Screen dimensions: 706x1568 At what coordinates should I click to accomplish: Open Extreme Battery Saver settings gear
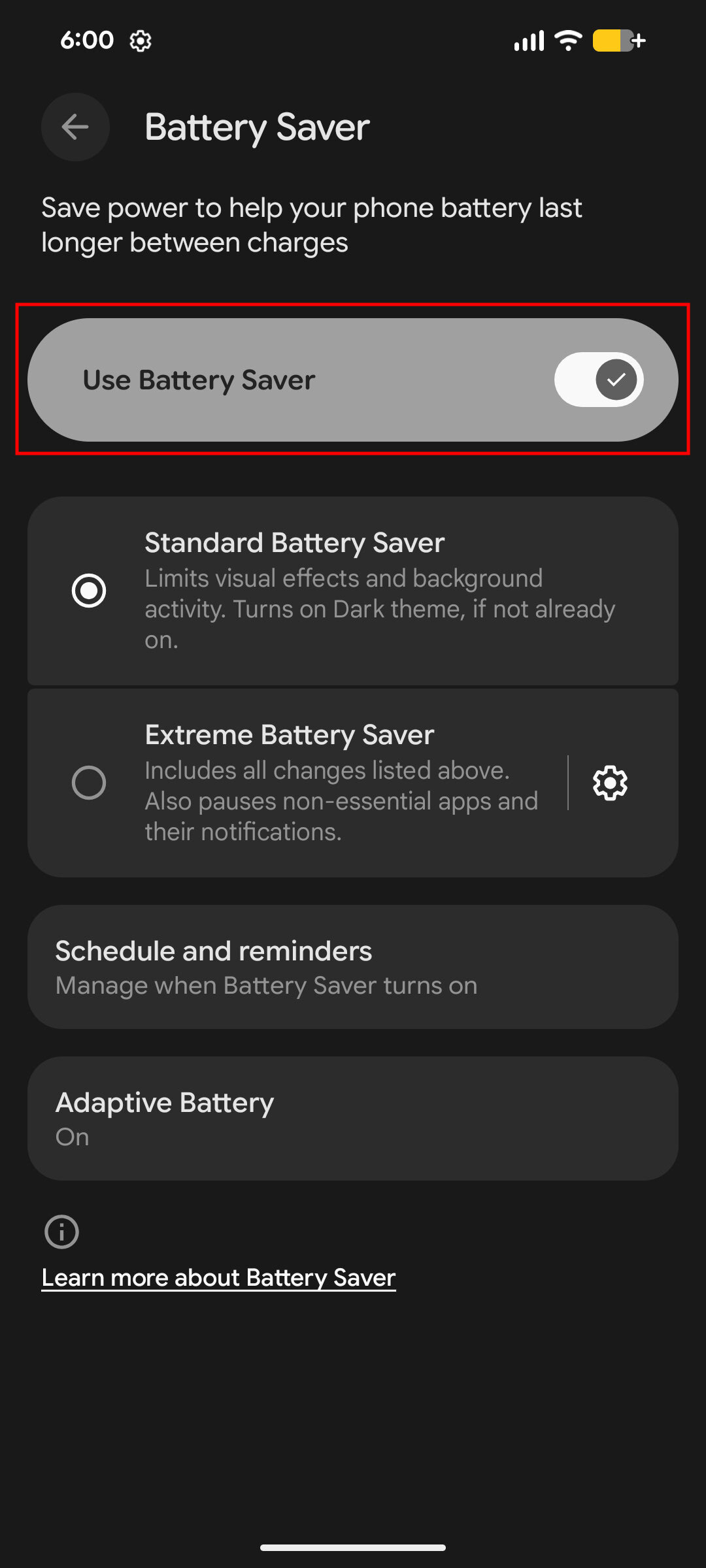pos(610,783)
